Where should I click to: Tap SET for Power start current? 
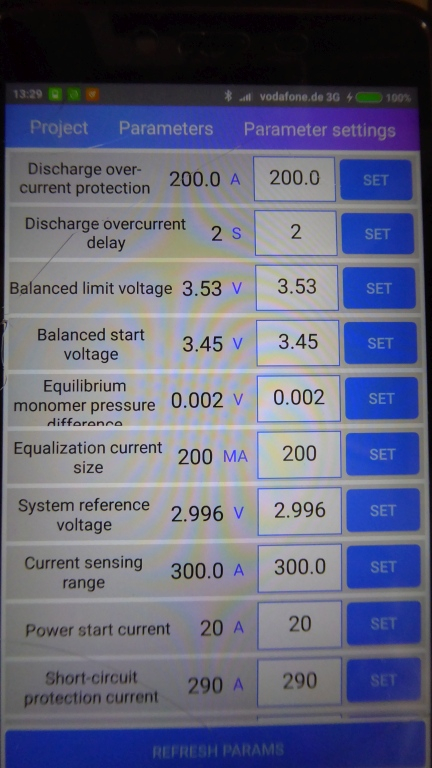coord(384,624)
